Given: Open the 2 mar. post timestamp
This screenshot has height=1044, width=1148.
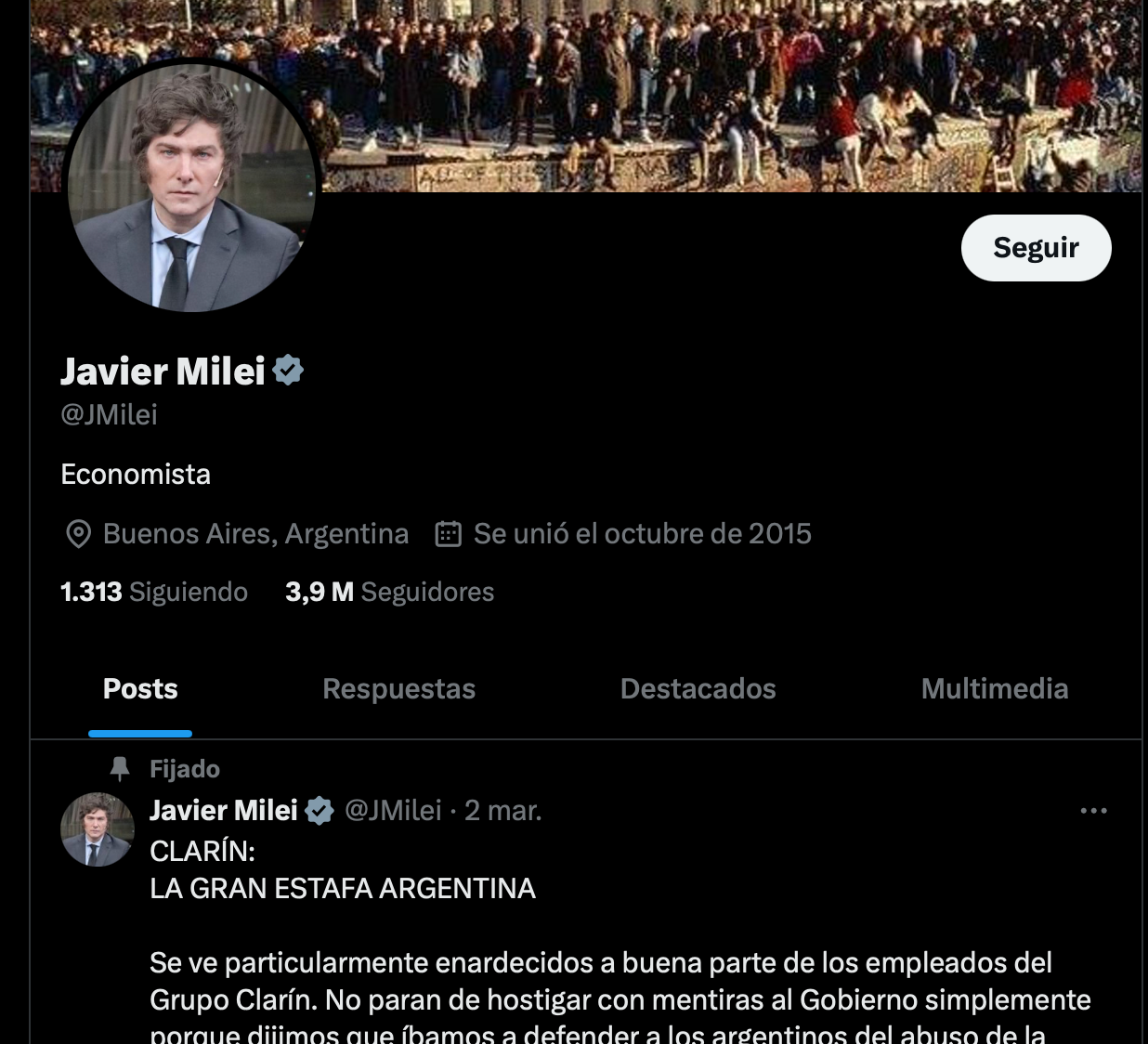Looking at the screenshot, I should [502, 811].
